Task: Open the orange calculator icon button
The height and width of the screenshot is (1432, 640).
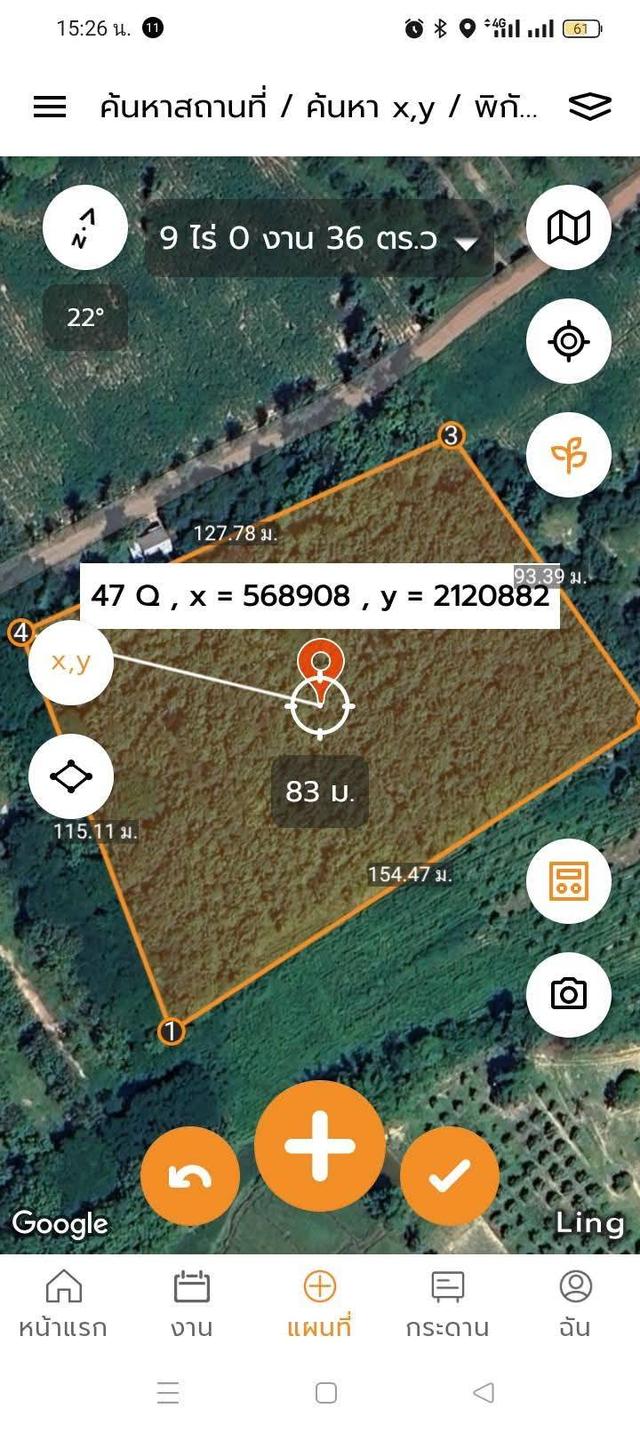Action: point(568,881)
